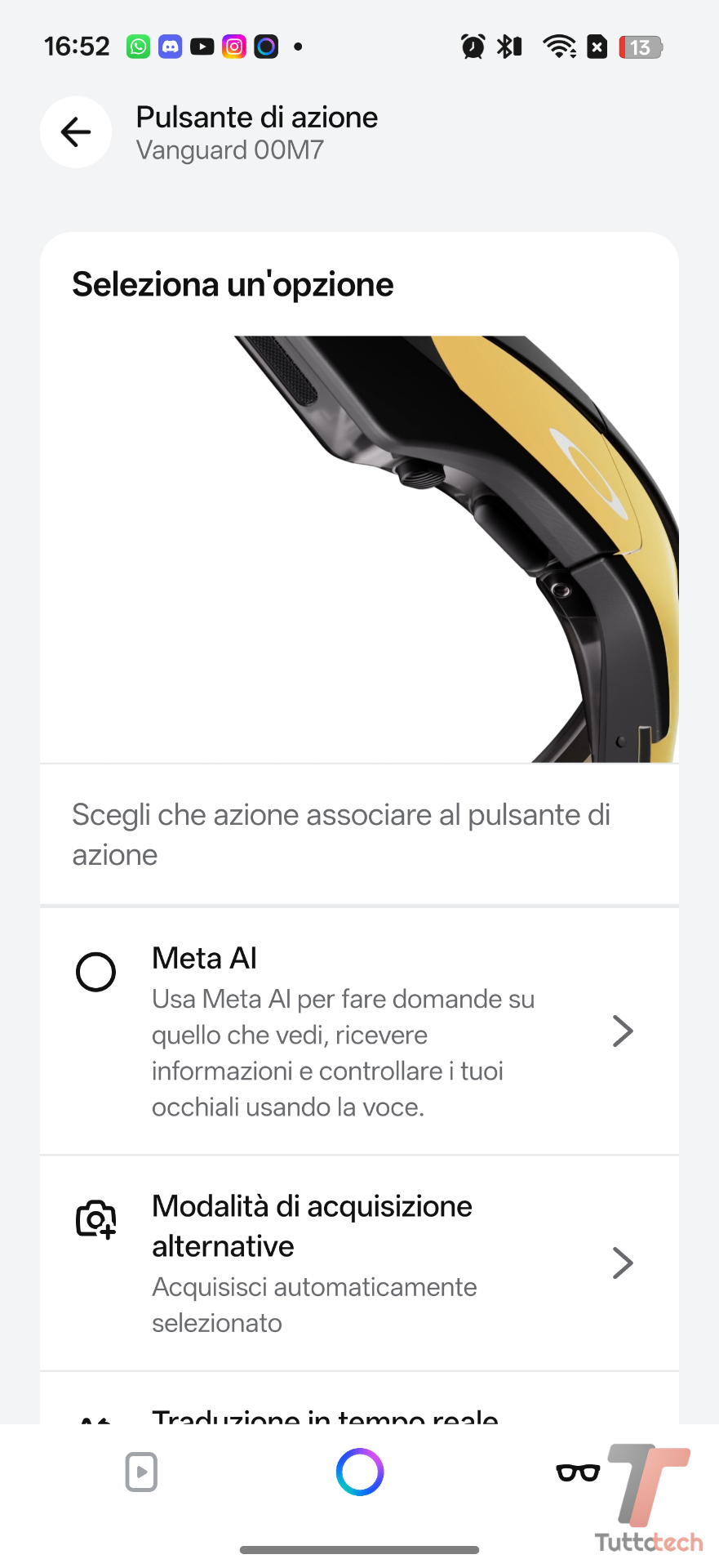This screenshot has width=719, height=1568.
Task: Select the Meta AI option
Action: coord(96,973)
